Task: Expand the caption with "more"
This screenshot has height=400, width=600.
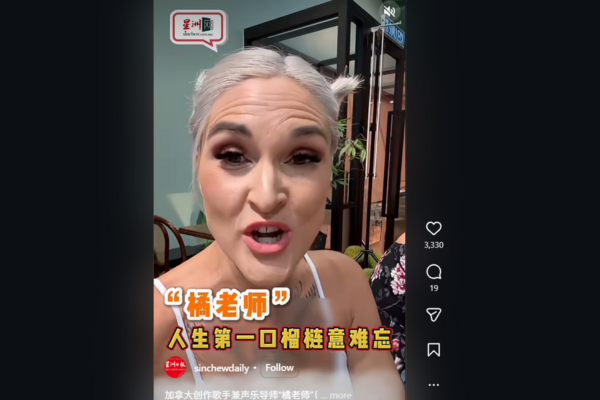Action: [340, 394]
